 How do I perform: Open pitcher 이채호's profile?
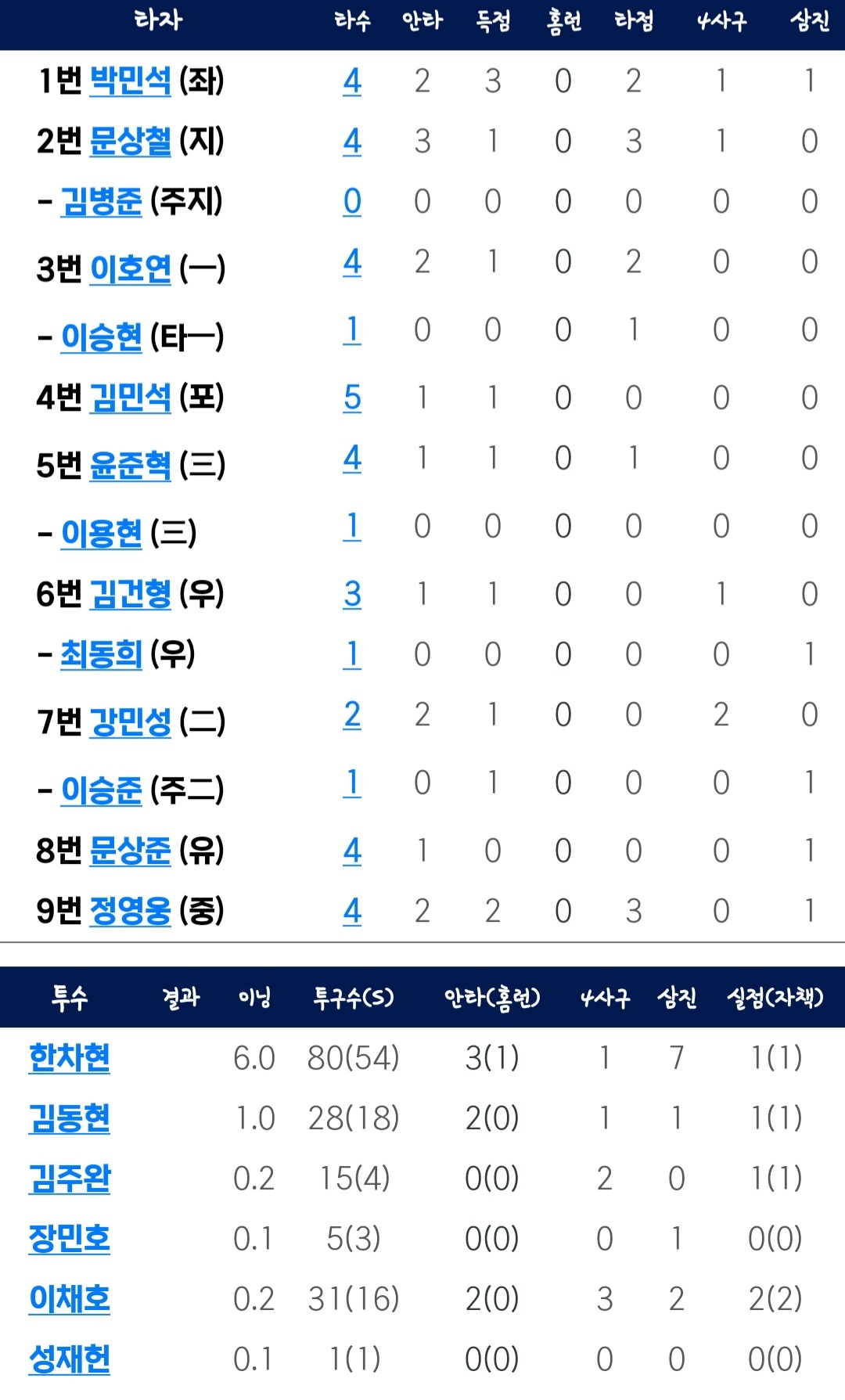[x=69, y=1299]
